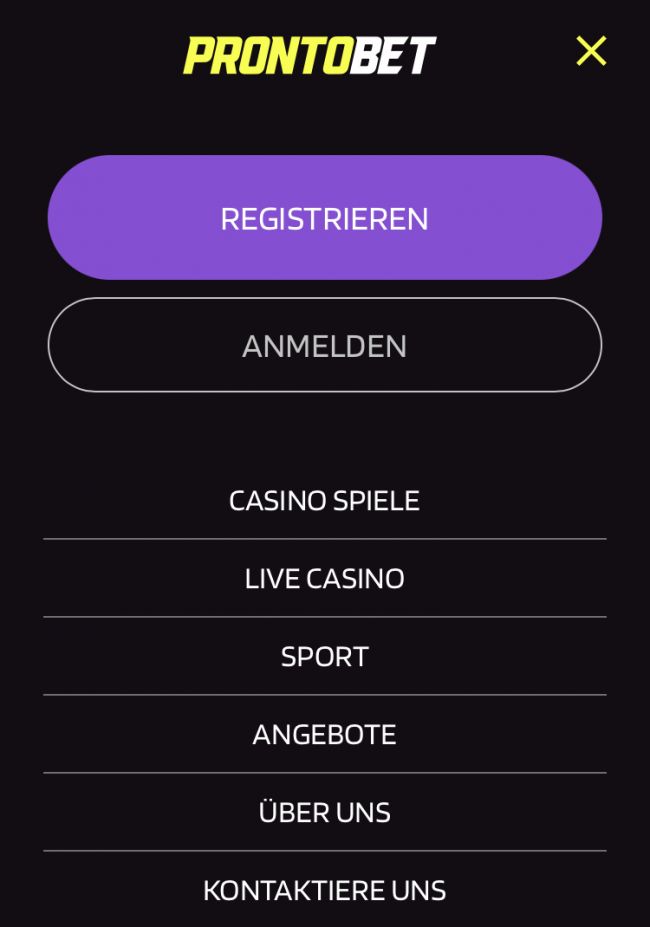Open Über Uns page
Screen dimensions: 650x927
pos(325,813)
